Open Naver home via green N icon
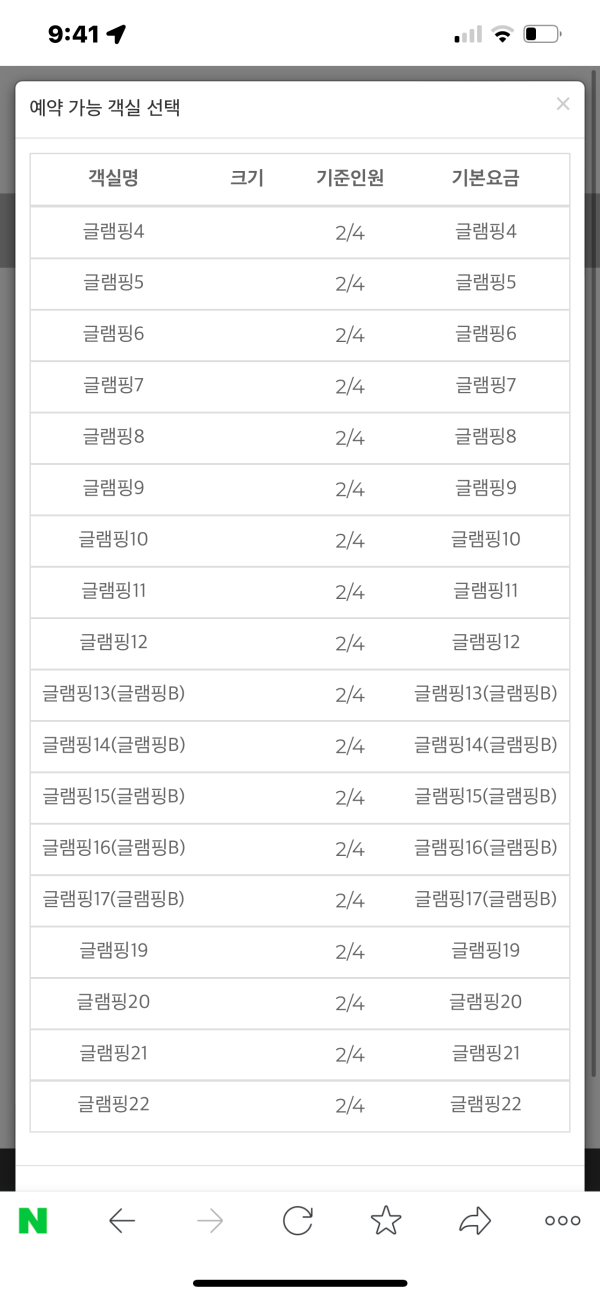The height and width of the screenshot is (1298, 600). [33, 1220]
